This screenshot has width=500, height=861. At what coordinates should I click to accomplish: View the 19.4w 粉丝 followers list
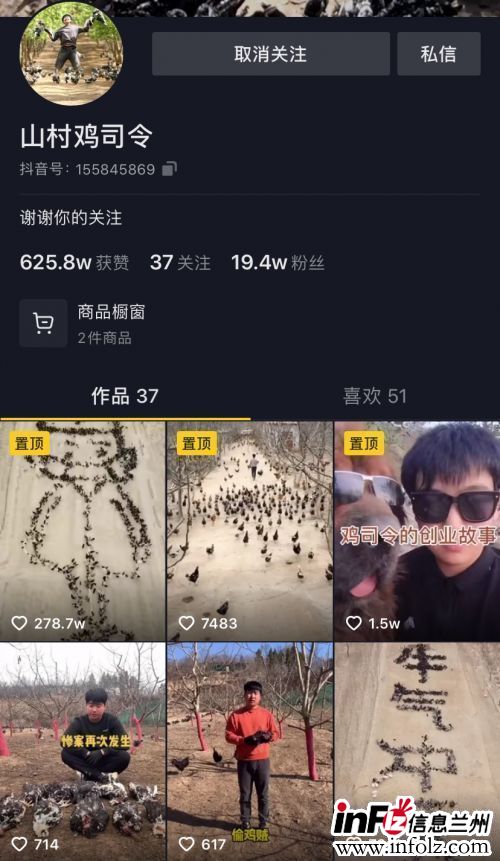(278, 262)
